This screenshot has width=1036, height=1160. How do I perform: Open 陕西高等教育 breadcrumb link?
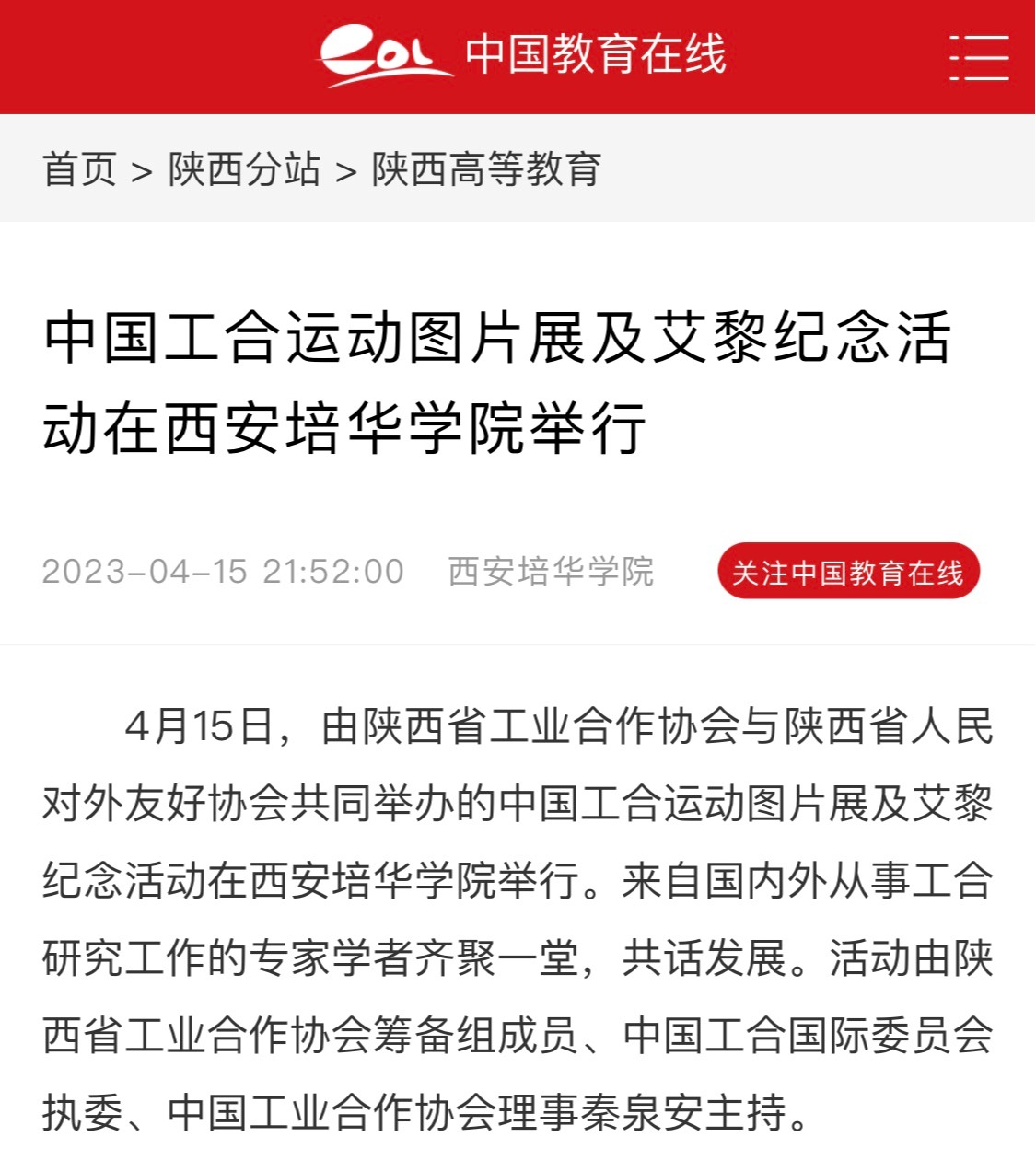tap(486, 169)
